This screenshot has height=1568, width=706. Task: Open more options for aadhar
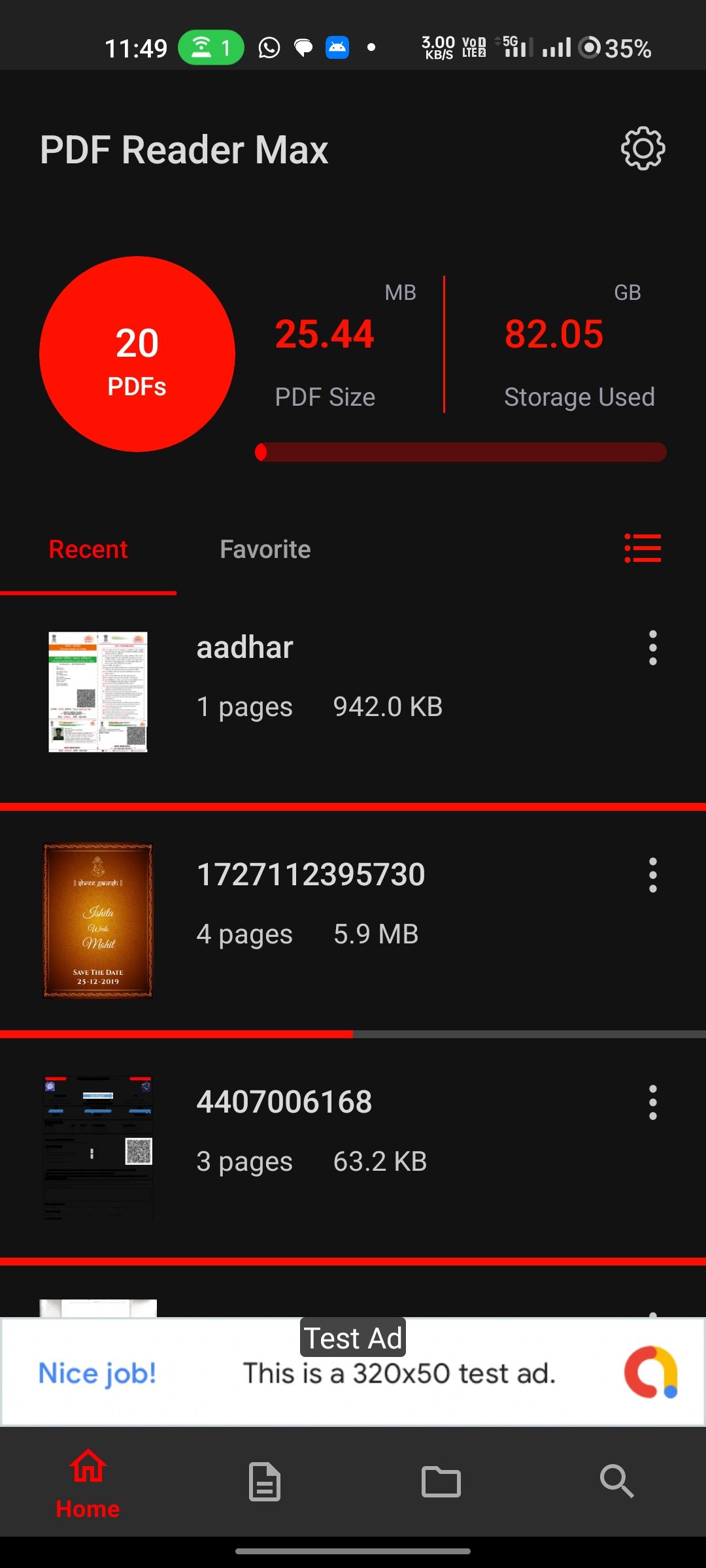(x=652, y=648)
